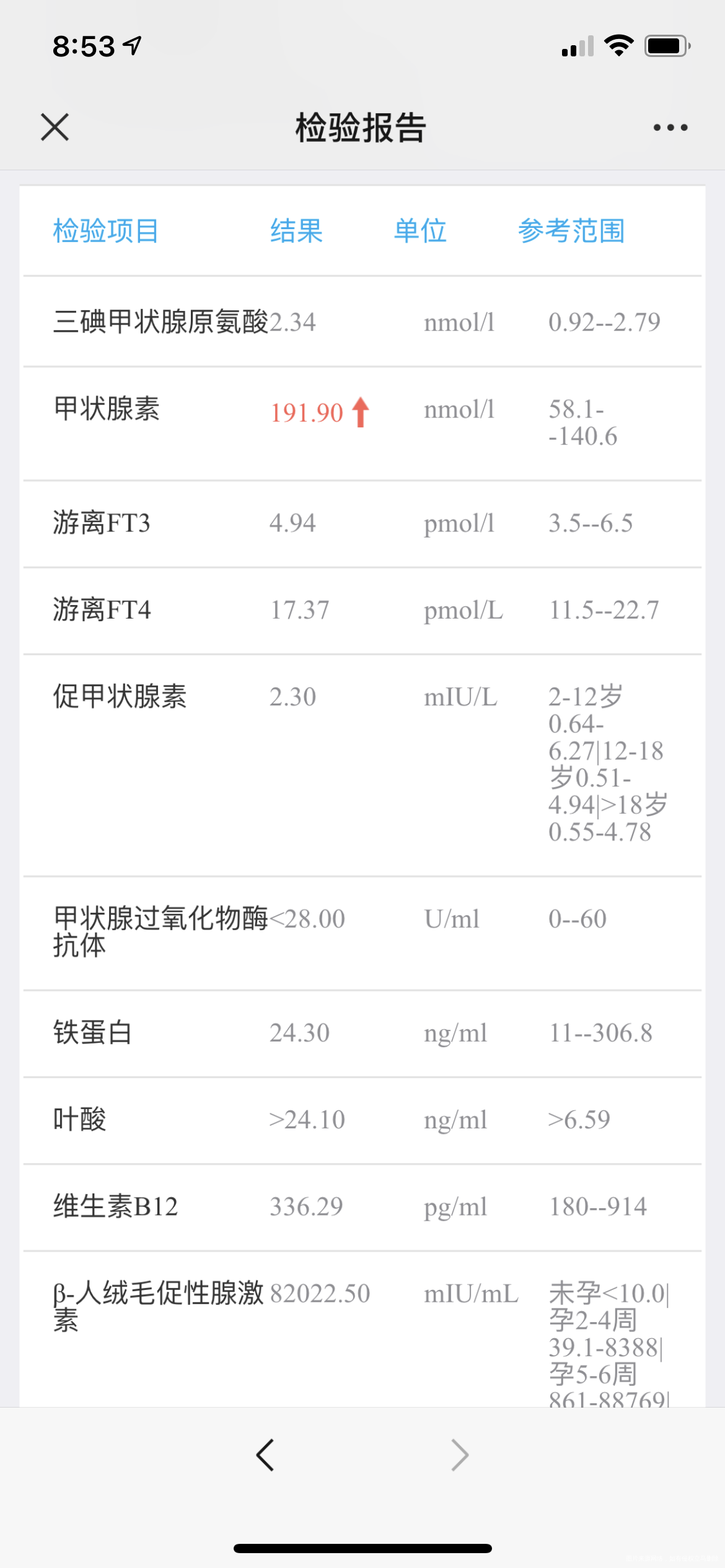
Task: Tap the 检验项目 column header
Action: tap(107, 230)
